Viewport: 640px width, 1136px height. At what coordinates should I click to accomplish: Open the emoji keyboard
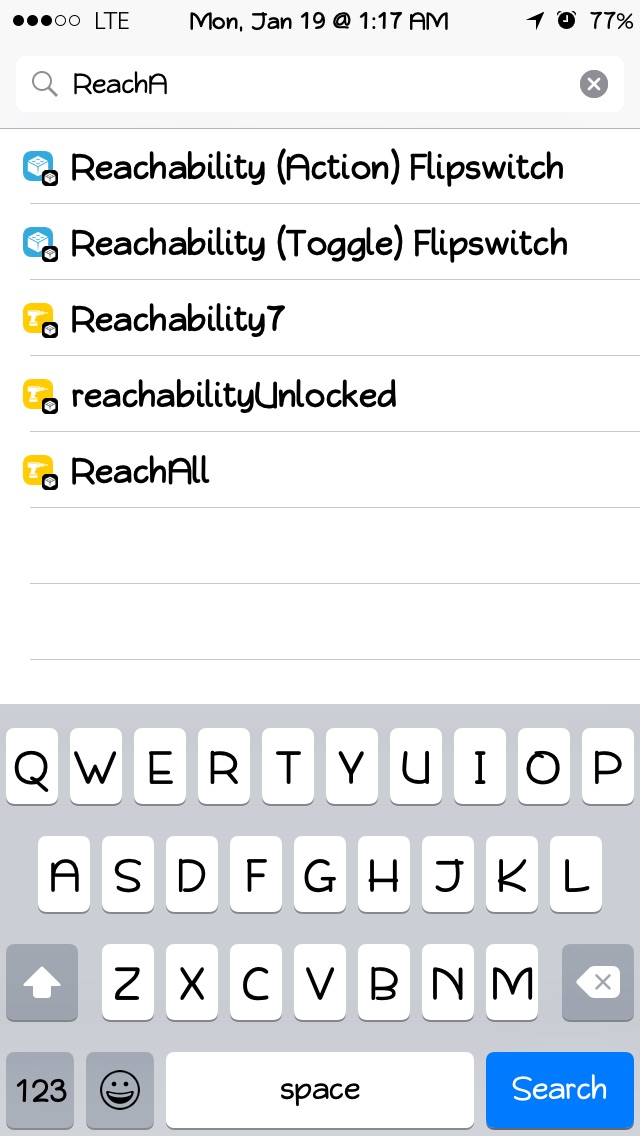click(x=120, y=1090)
